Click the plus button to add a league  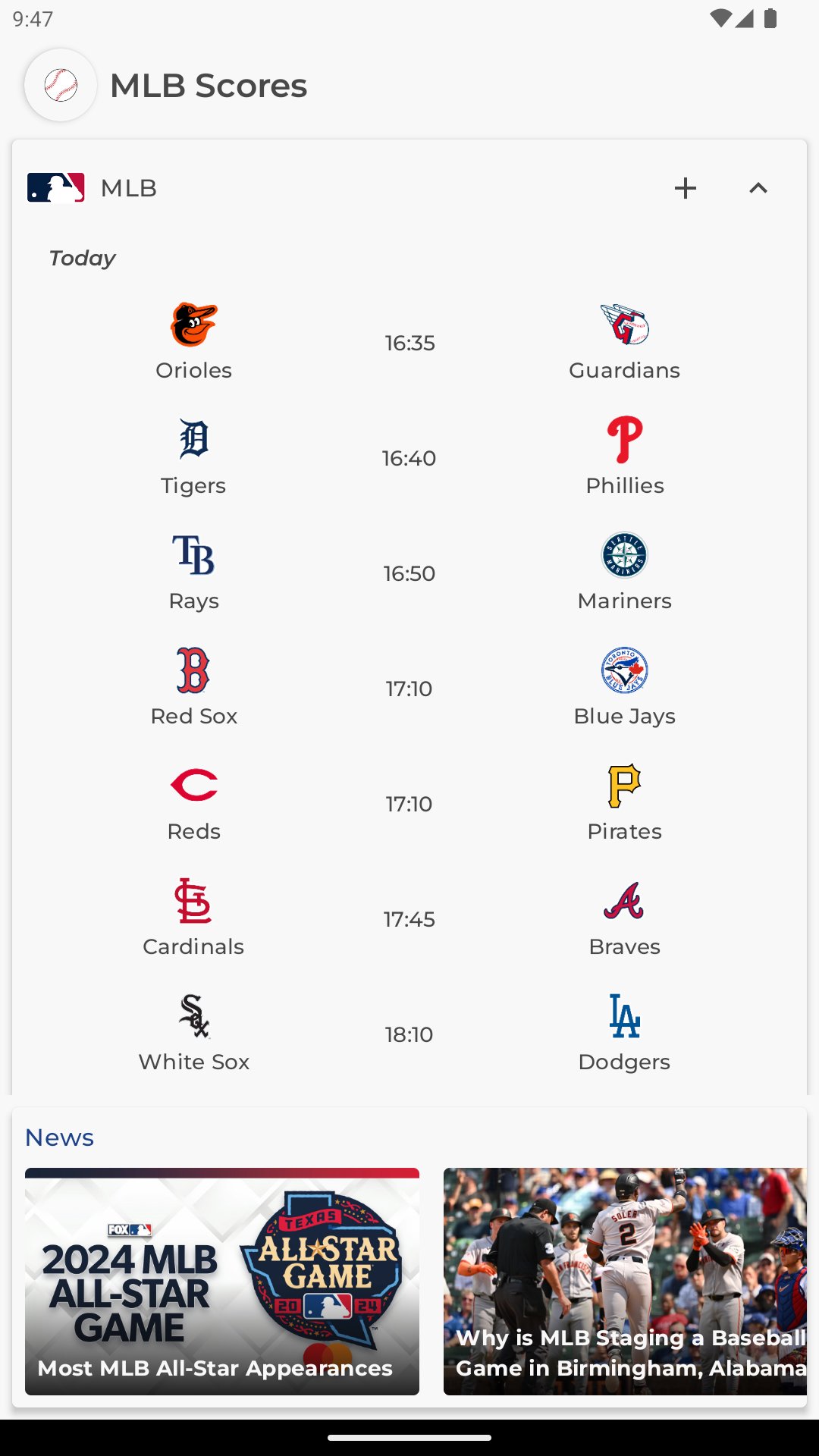pyautogui.click(x=685, y=187)
